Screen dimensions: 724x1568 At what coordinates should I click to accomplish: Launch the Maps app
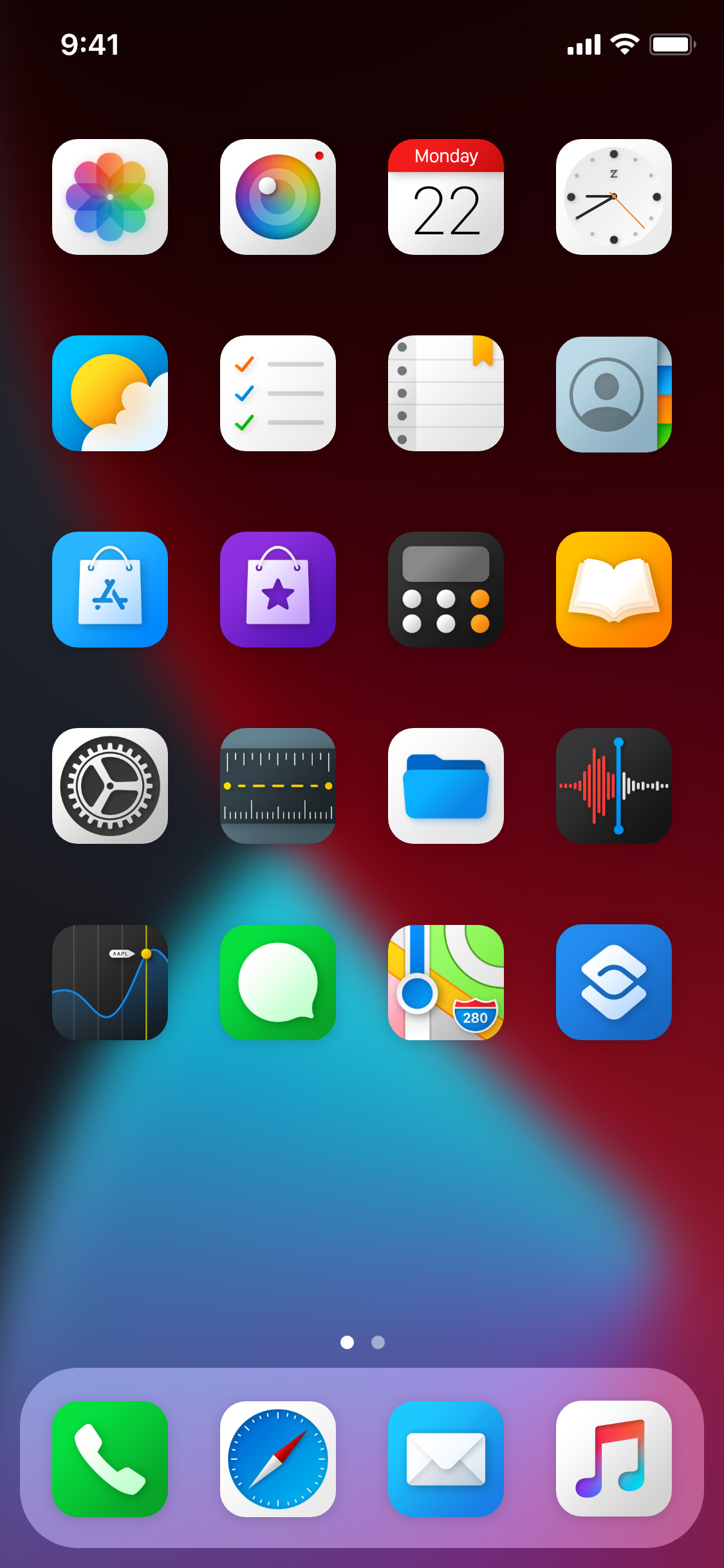[446, 982]
